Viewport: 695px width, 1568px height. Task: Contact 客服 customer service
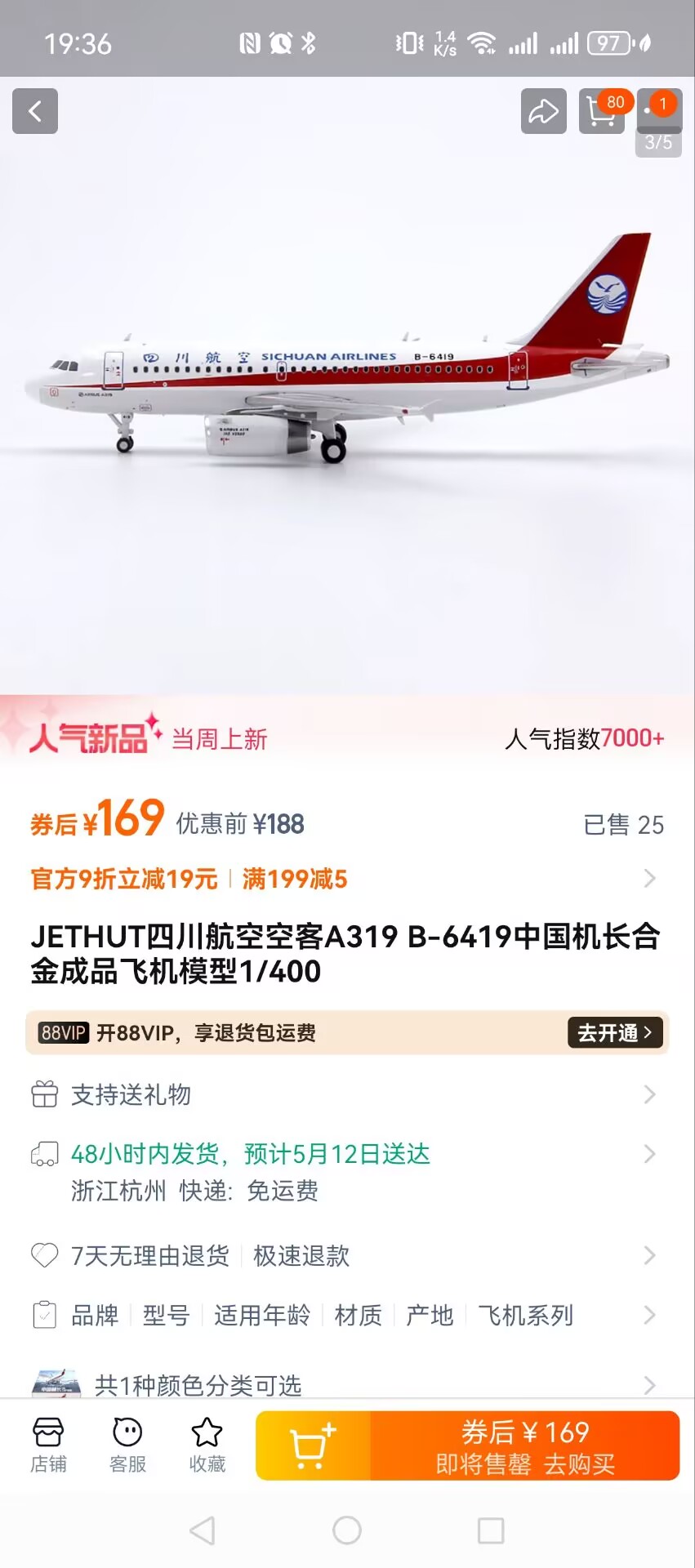[127, 1446]
